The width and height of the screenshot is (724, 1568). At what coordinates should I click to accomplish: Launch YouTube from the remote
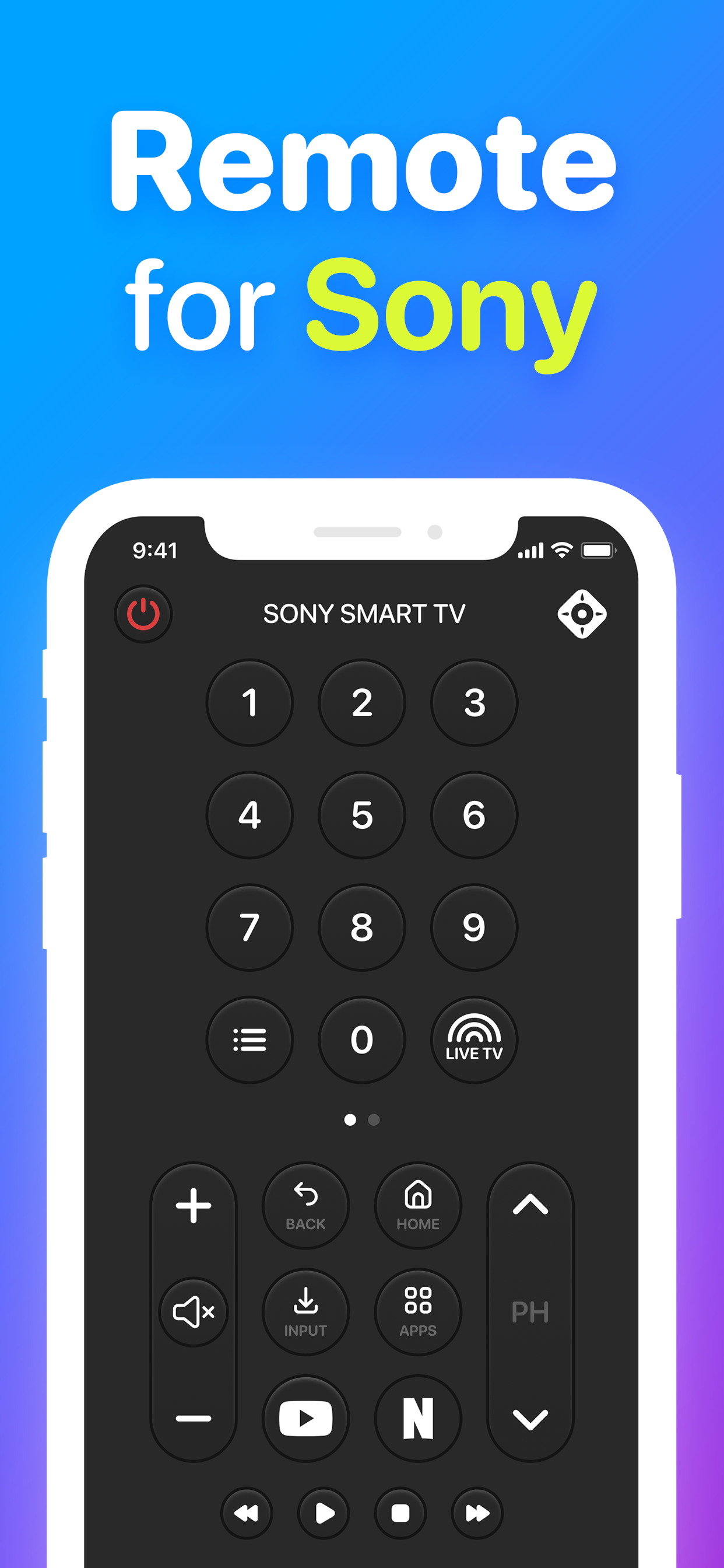306,1418
